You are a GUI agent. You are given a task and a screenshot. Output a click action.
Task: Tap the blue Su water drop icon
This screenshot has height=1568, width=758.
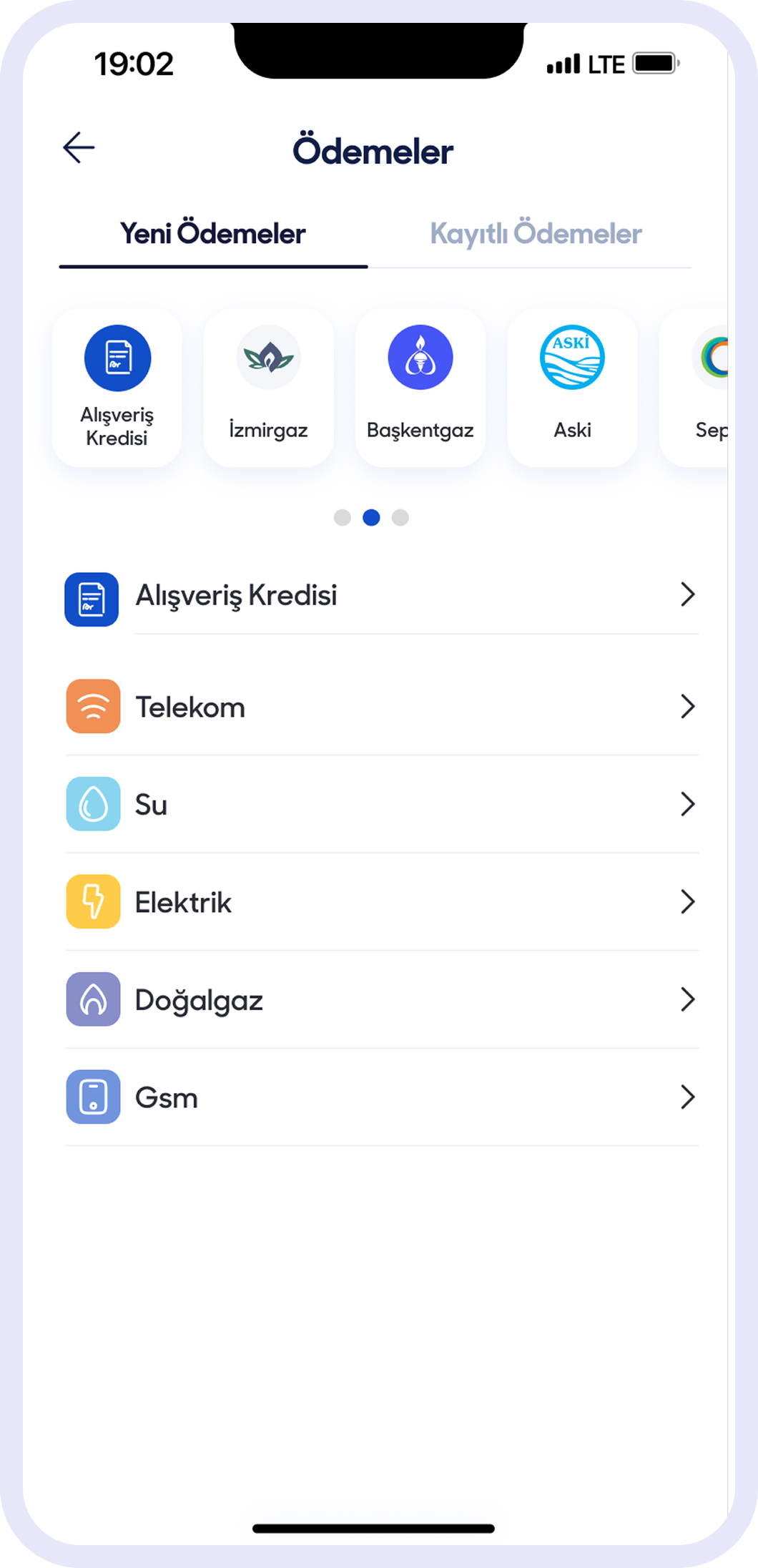[x=92, y=804]
